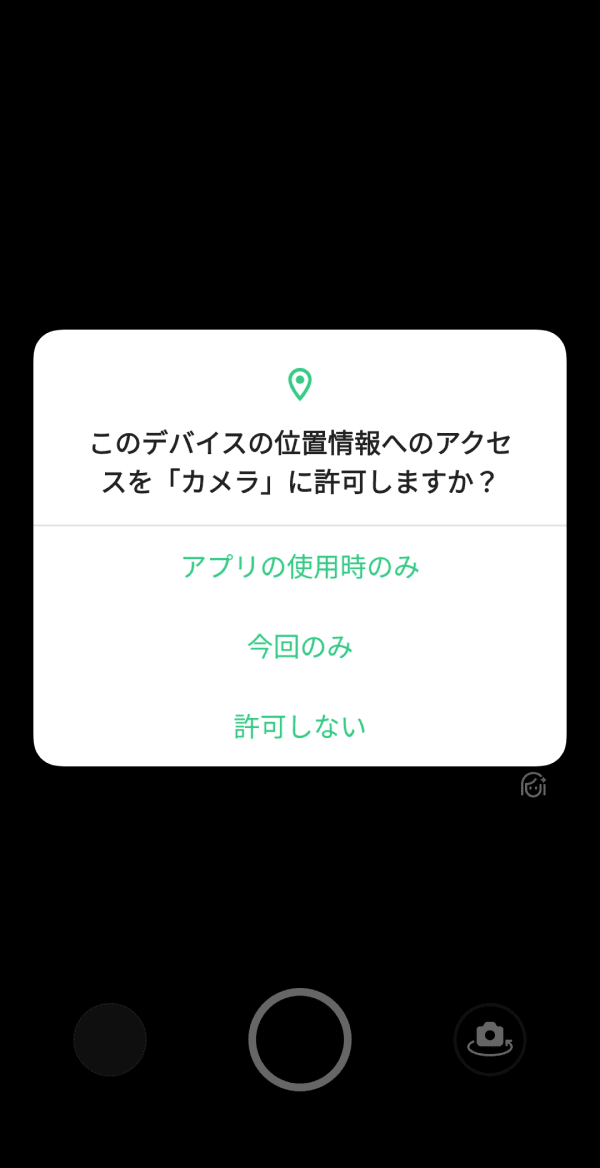The width and height of the screenshot is (600, 1168).
Task: Deny location access with 許可しない
Action: [x=300, y=726]
